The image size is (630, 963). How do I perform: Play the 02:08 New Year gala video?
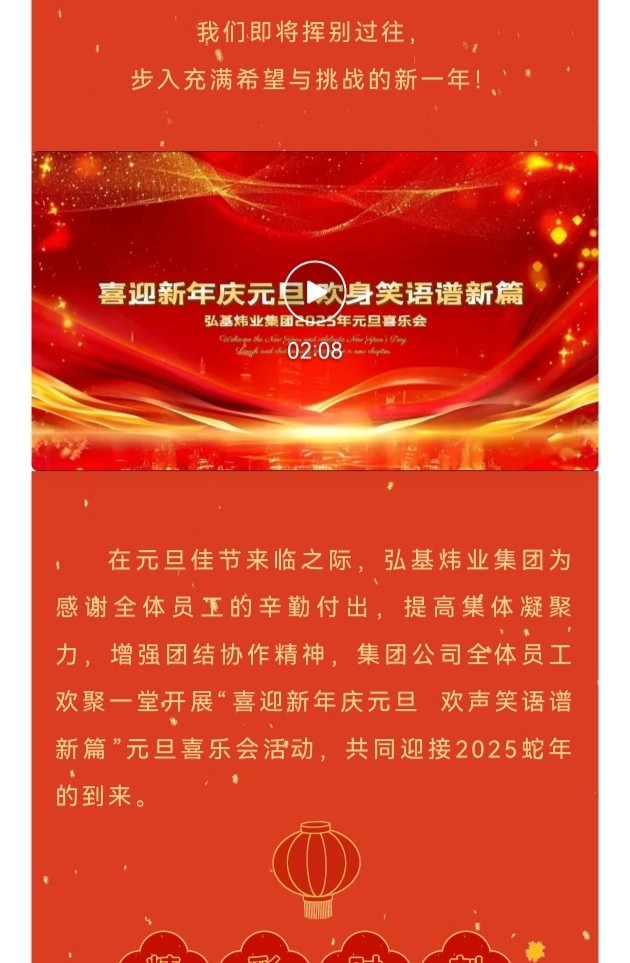315,292
